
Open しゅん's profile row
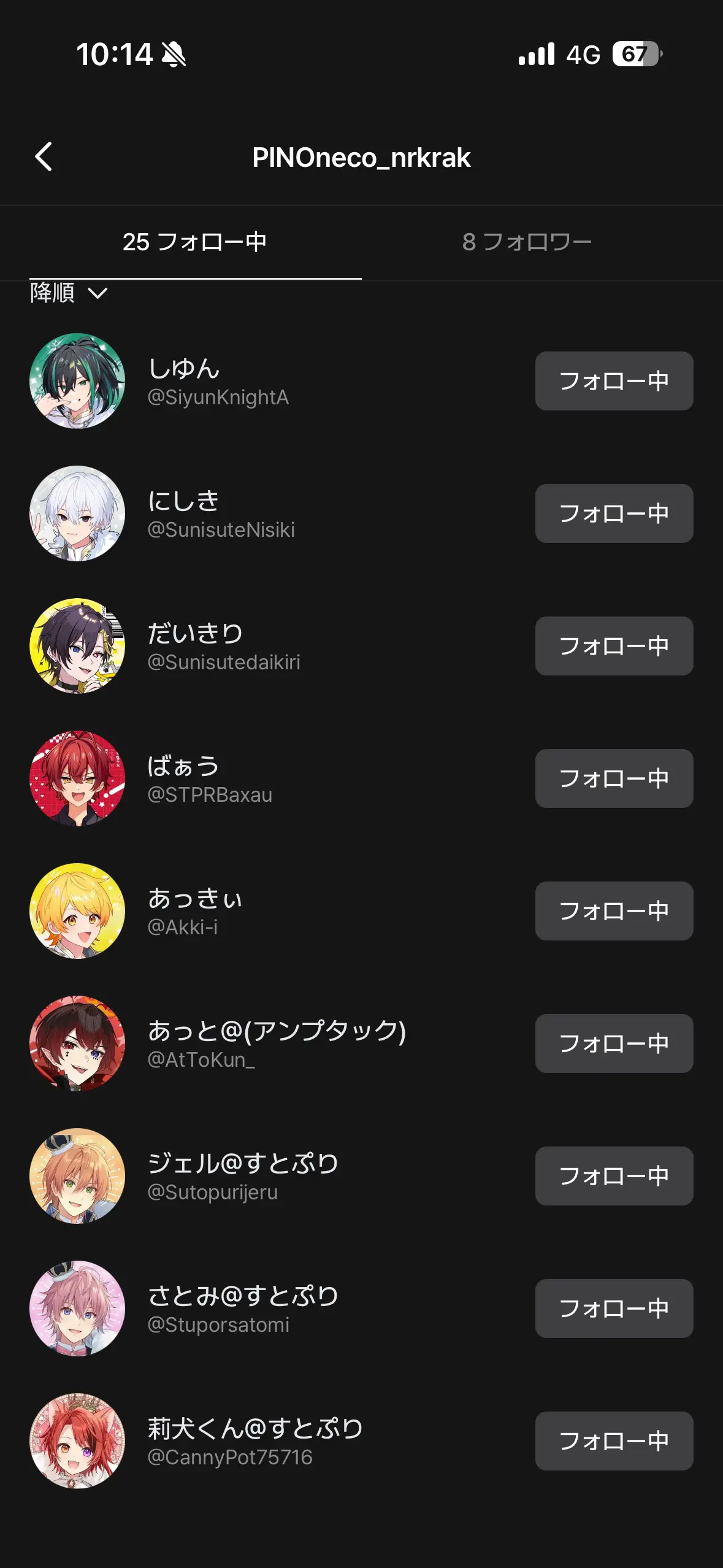(x=361, y=381)
